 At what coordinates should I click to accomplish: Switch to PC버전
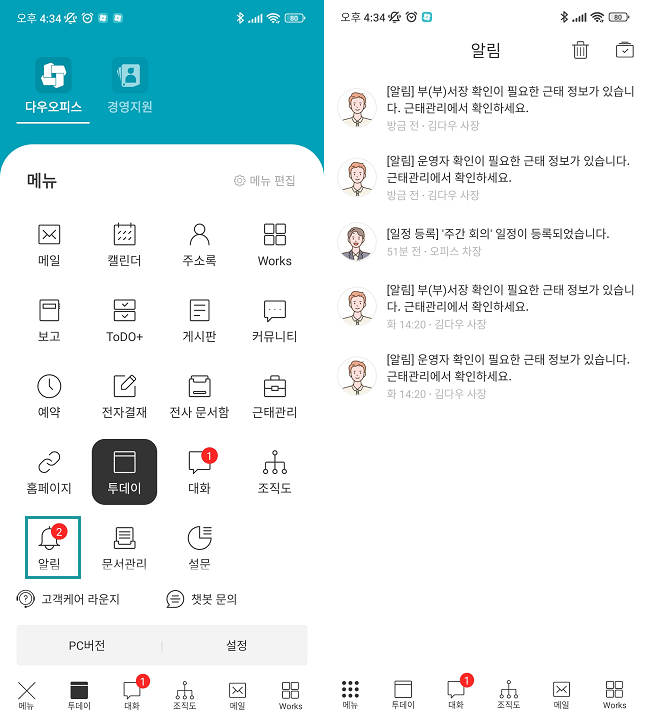[87, 646]
